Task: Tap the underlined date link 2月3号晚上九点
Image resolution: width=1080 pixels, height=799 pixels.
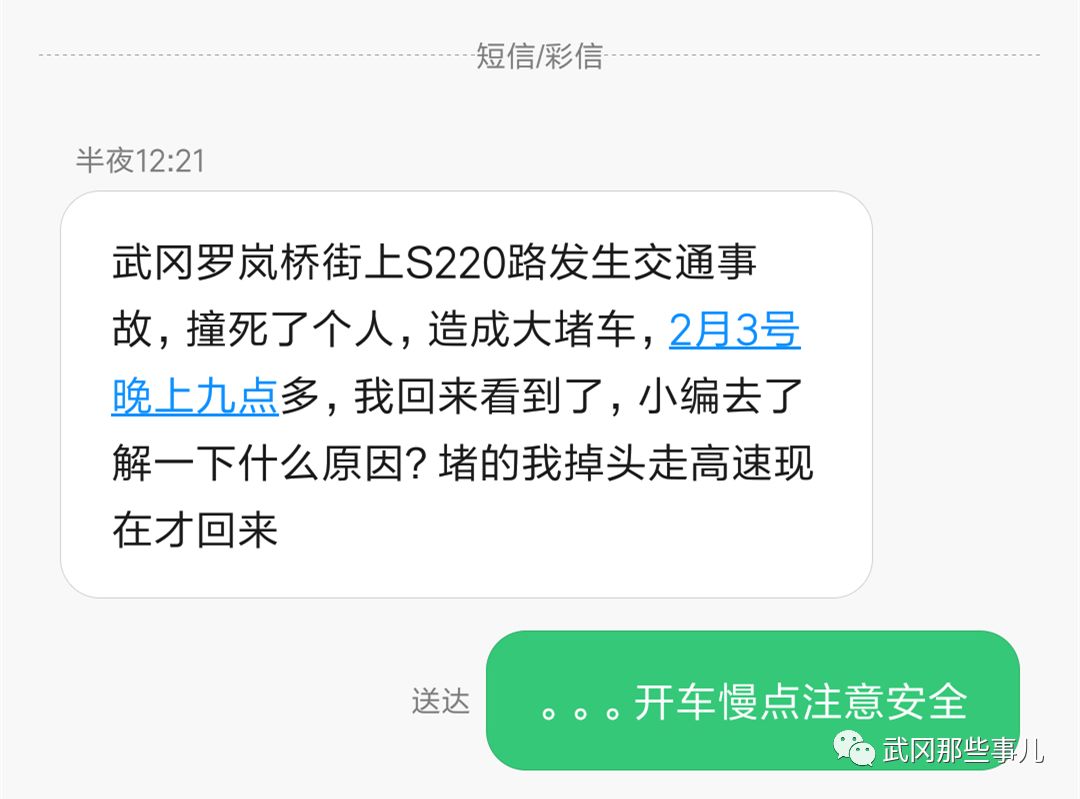Action: (x=734, y=331)
